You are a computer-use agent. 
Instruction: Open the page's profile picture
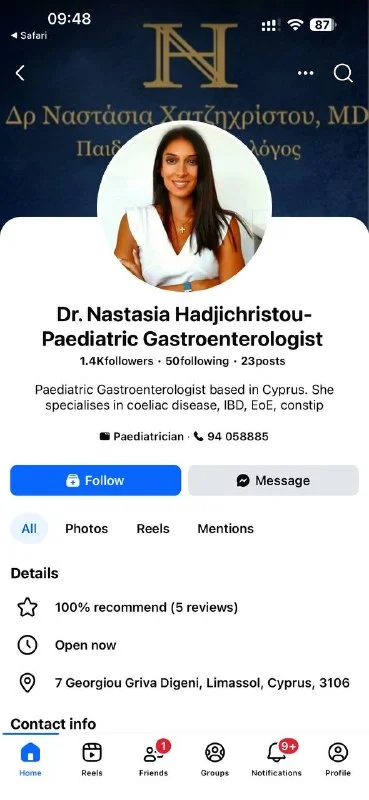pyautogui.click(x=184, y=207)
